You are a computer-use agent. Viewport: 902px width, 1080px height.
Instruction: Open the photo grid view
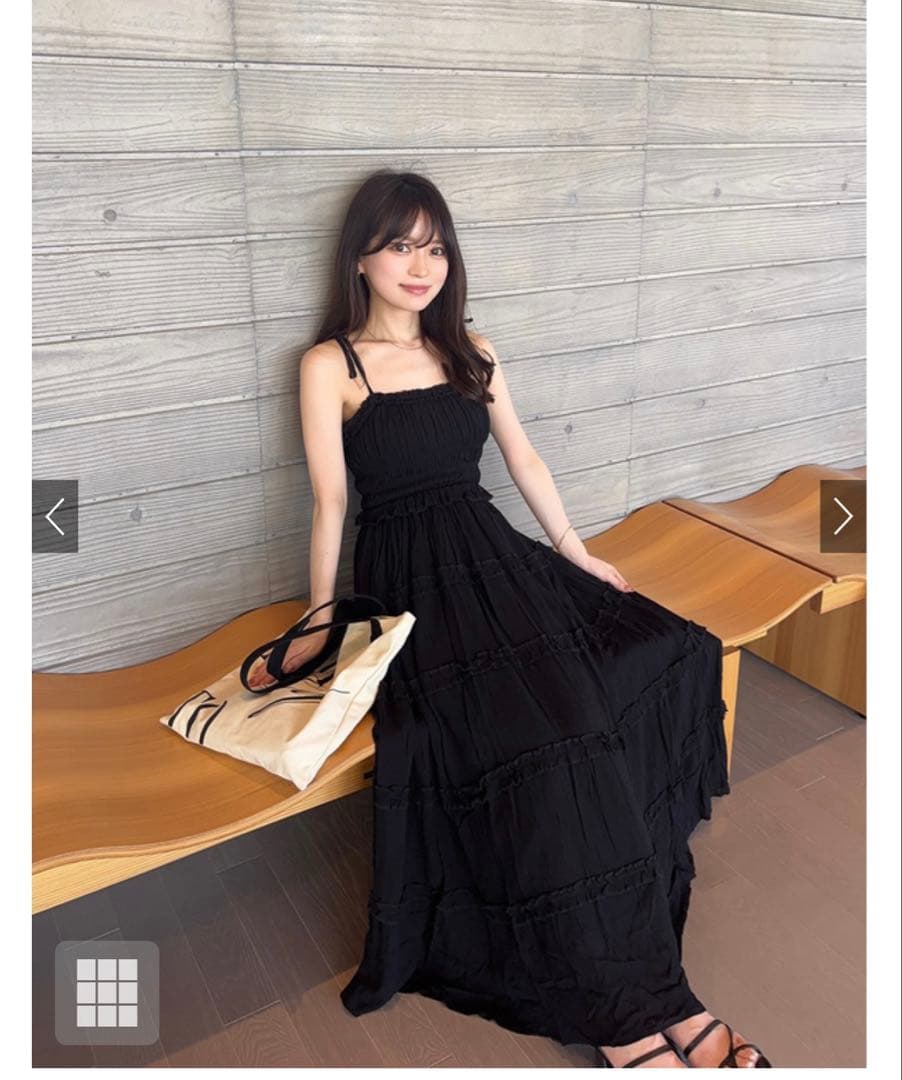point(107,993)
